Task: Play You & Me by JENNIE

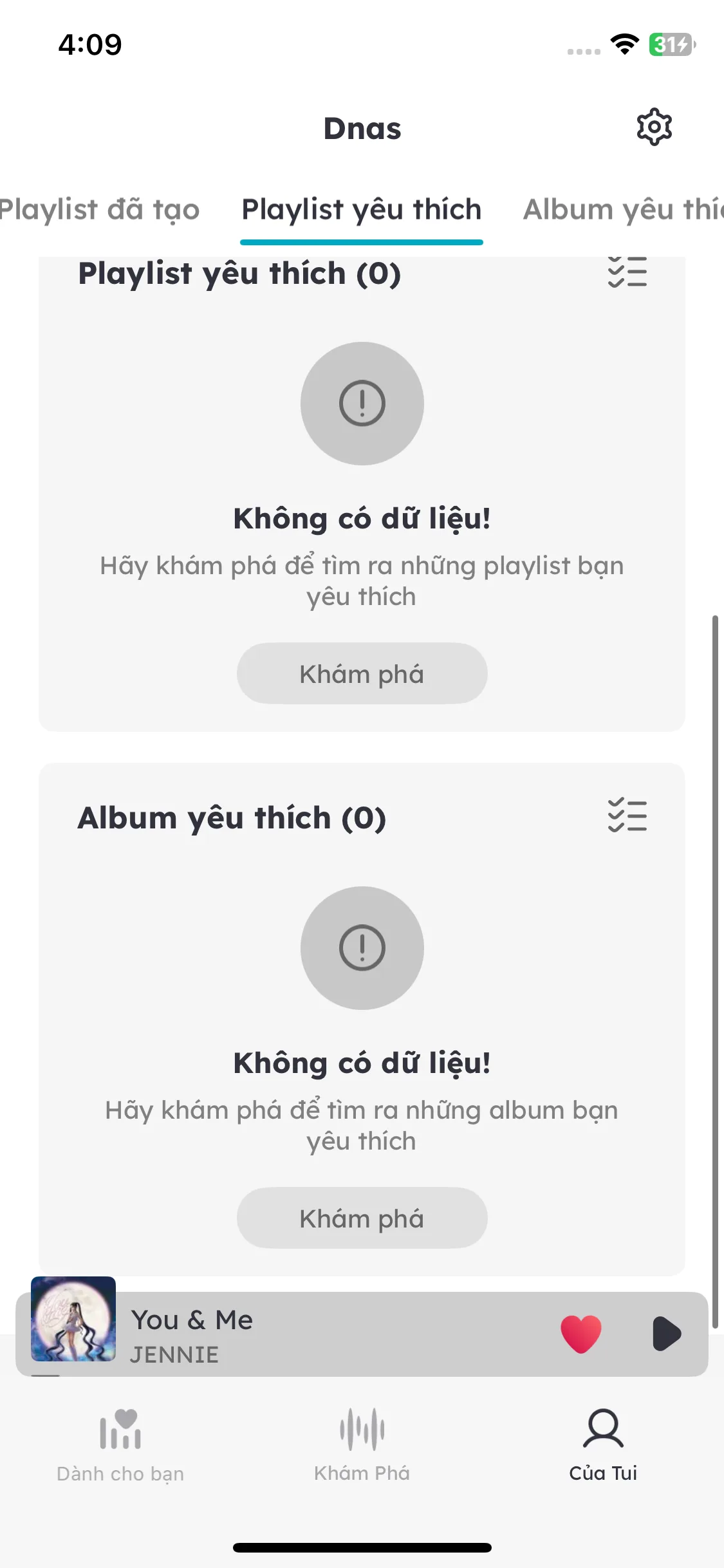Action: [666, 1334]
